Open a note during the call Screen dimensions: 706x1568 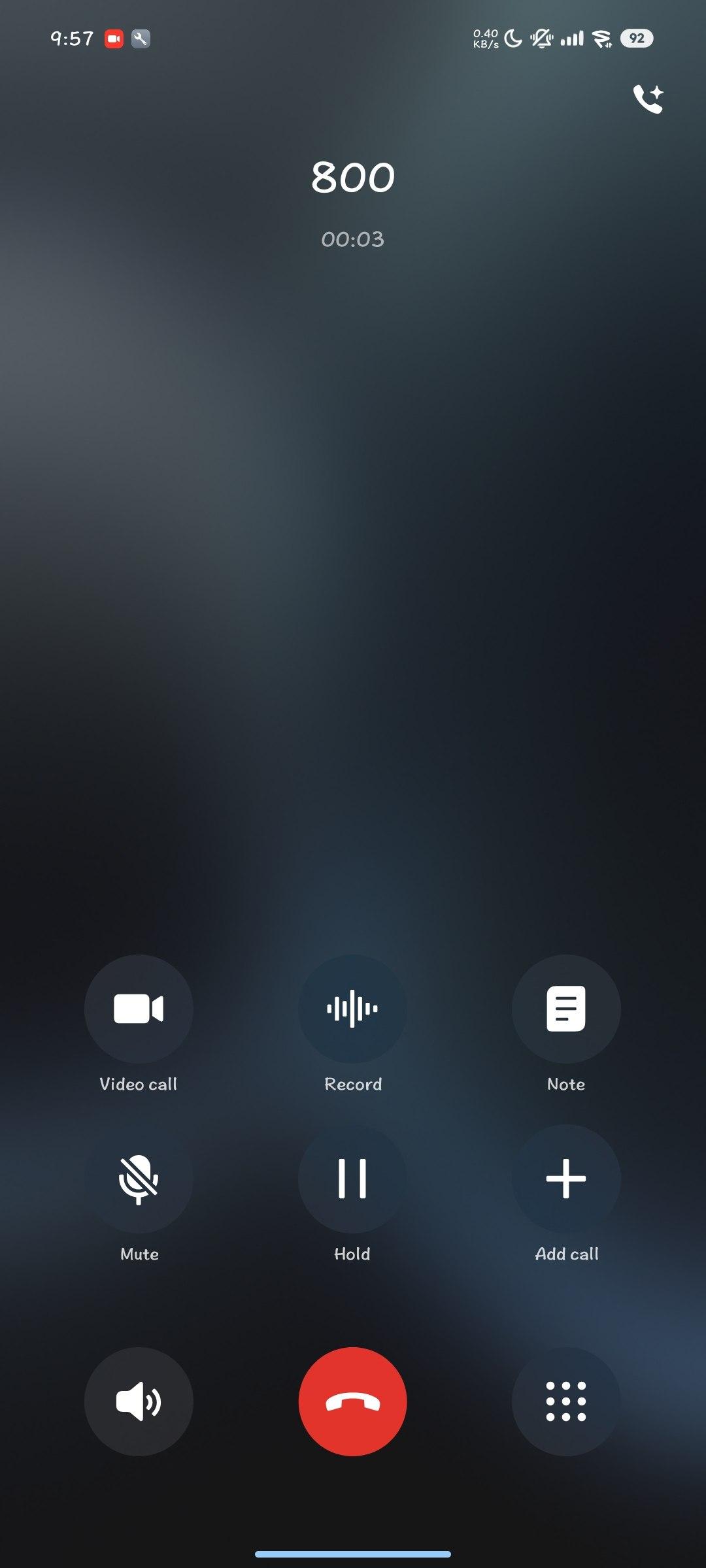coord(565,1009)
